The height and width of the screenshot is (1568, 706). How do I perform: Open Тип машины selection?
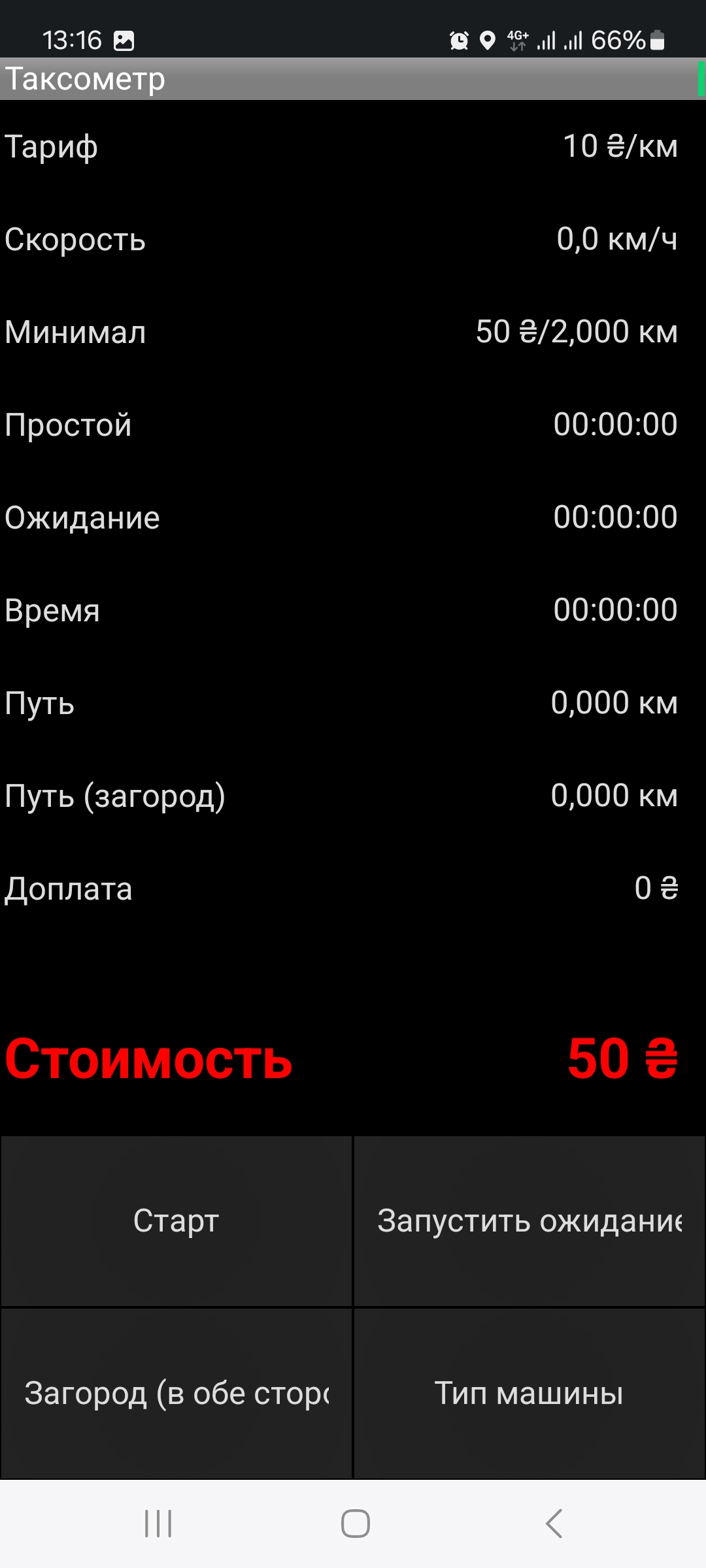point(529,1393)
